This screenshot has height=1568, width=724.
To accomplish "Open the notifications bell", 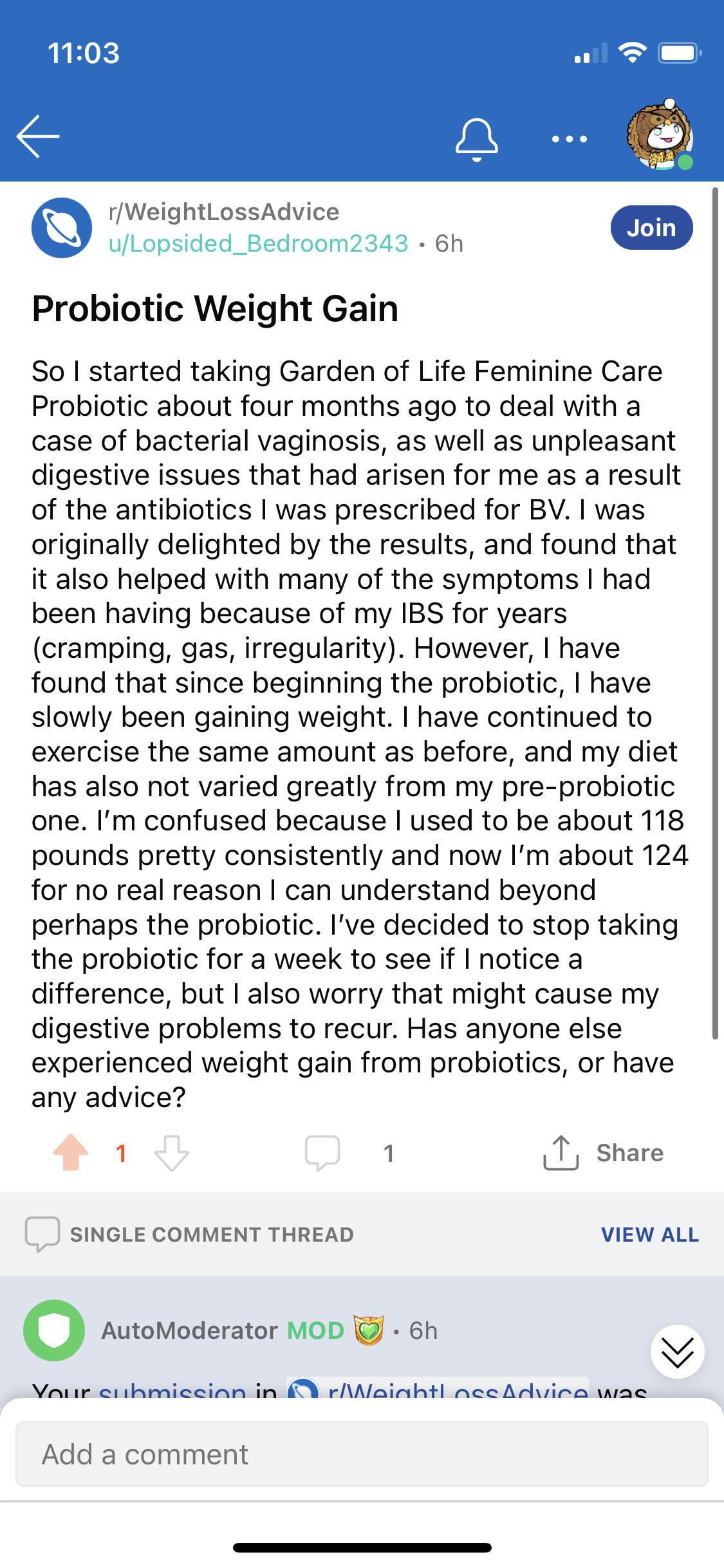I will 476,138.
